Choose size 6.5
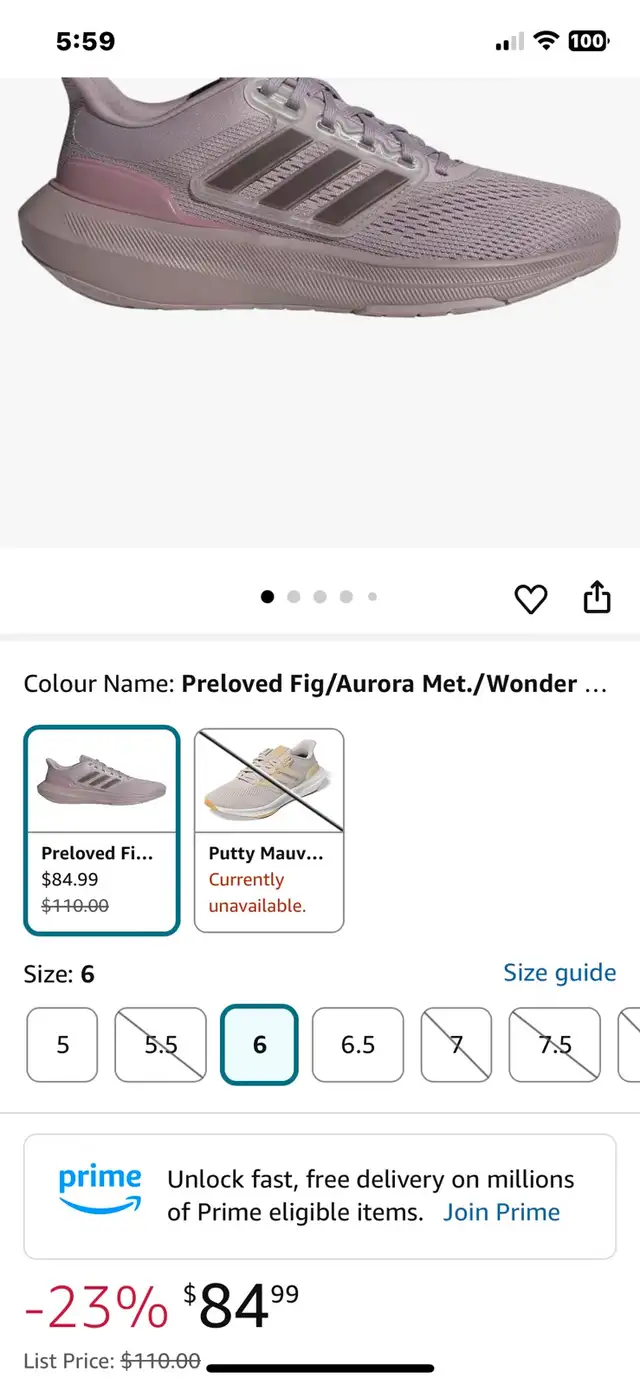640x1386 pixels. (358, 1045)
